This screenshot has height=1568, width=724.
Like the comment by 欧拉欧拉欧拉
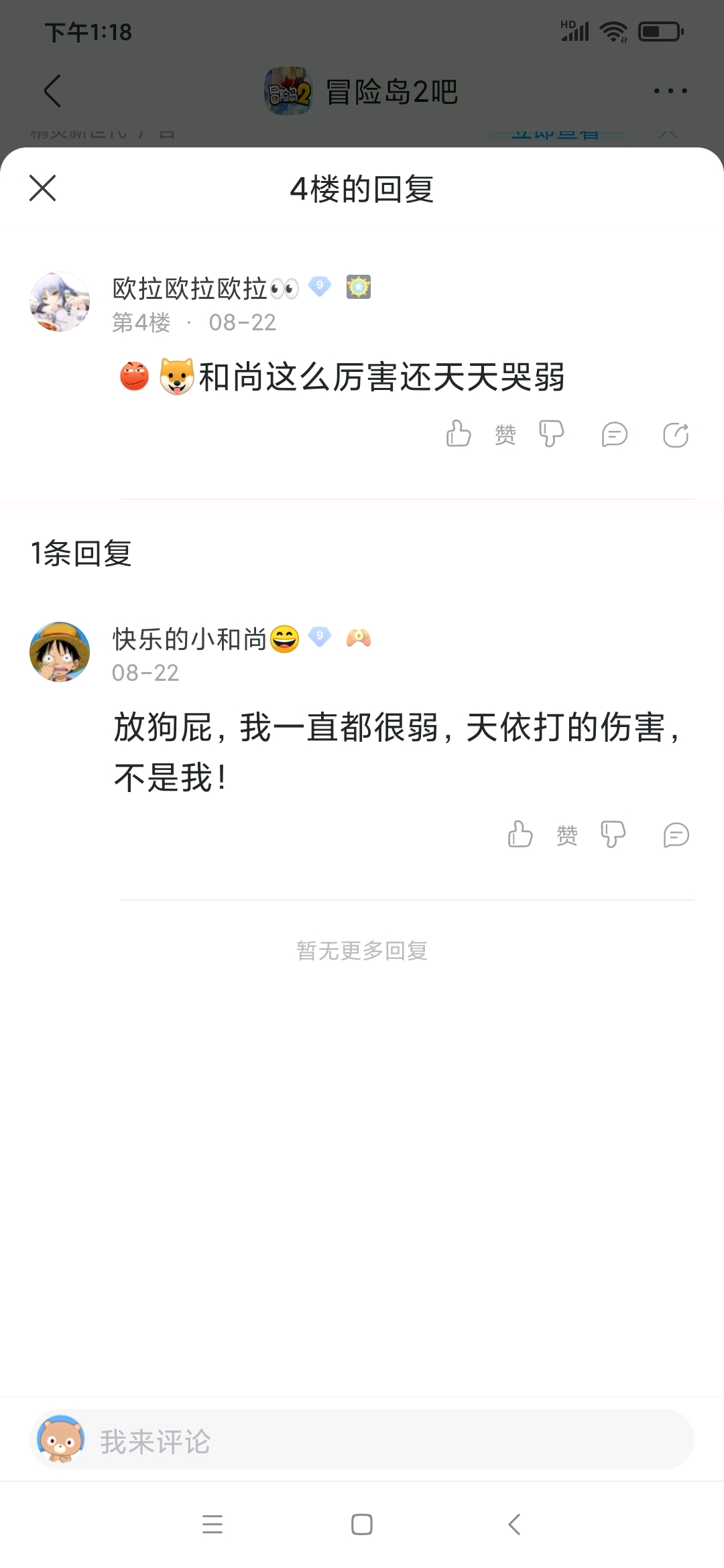[459, 434]
